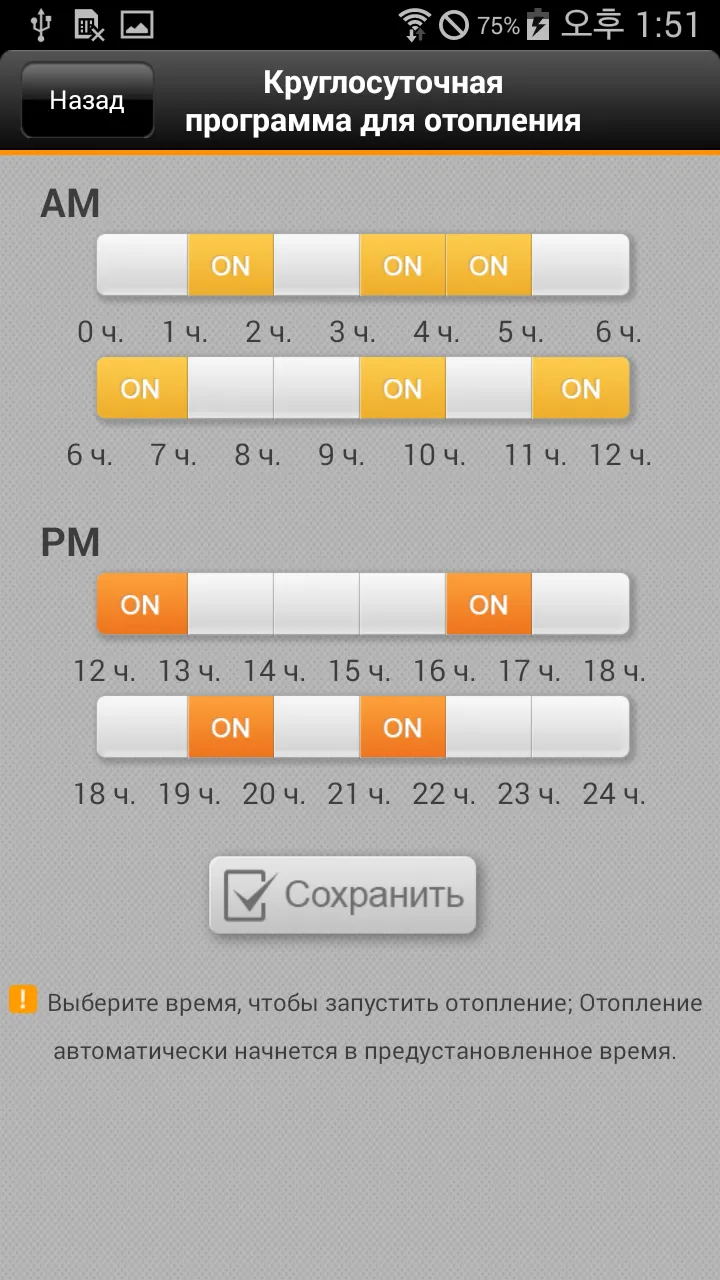
Task: Switch off the 4–5 ч. slot
Action: pyautogui.click(x=489, y=265)
